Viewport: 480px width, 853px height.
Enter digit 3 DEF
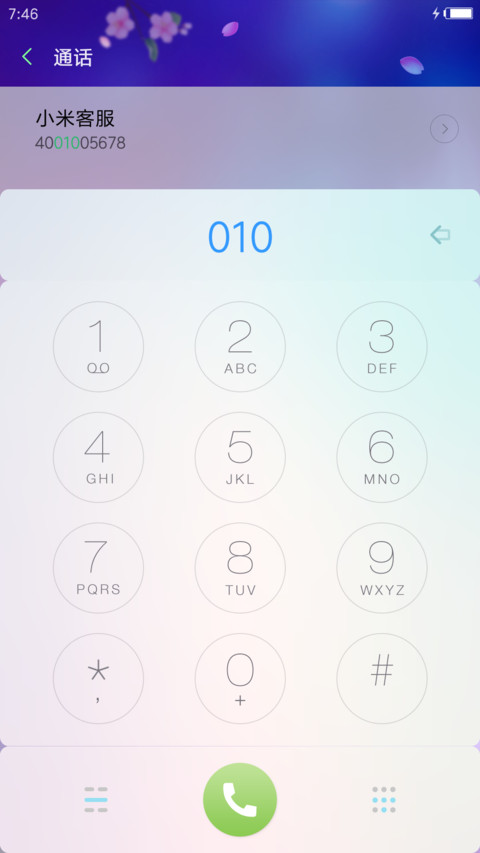pos(381,347)
